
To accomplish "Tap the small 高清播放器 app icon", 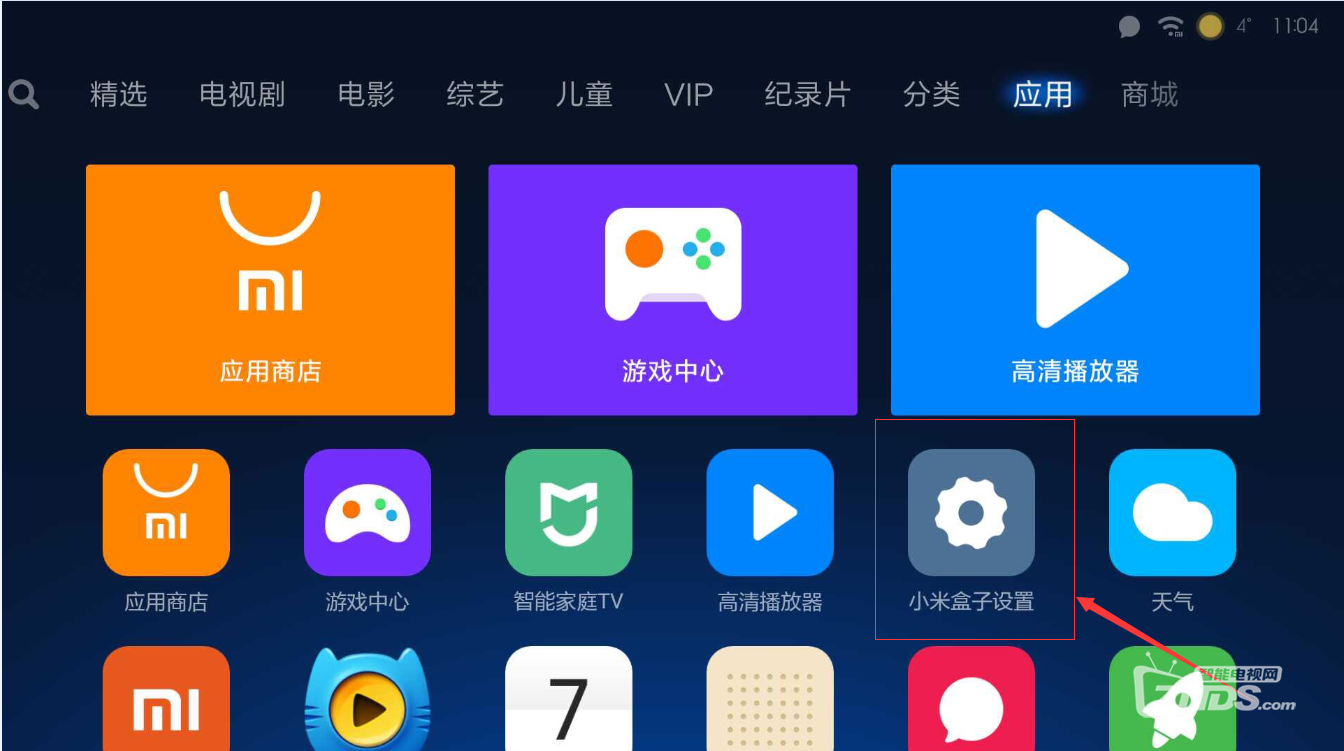I will point(769,513).
